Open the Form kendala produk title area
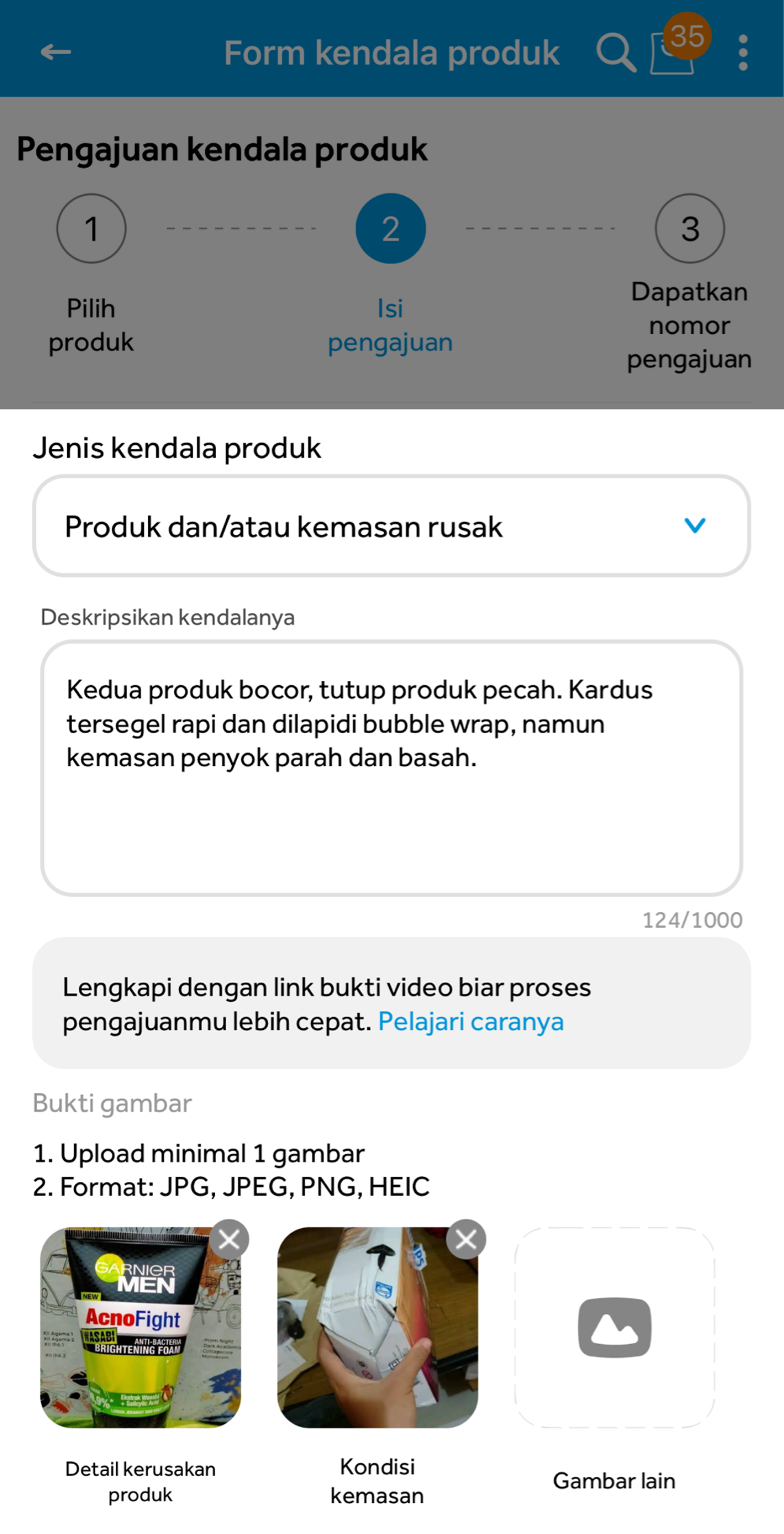 [391, 52]
